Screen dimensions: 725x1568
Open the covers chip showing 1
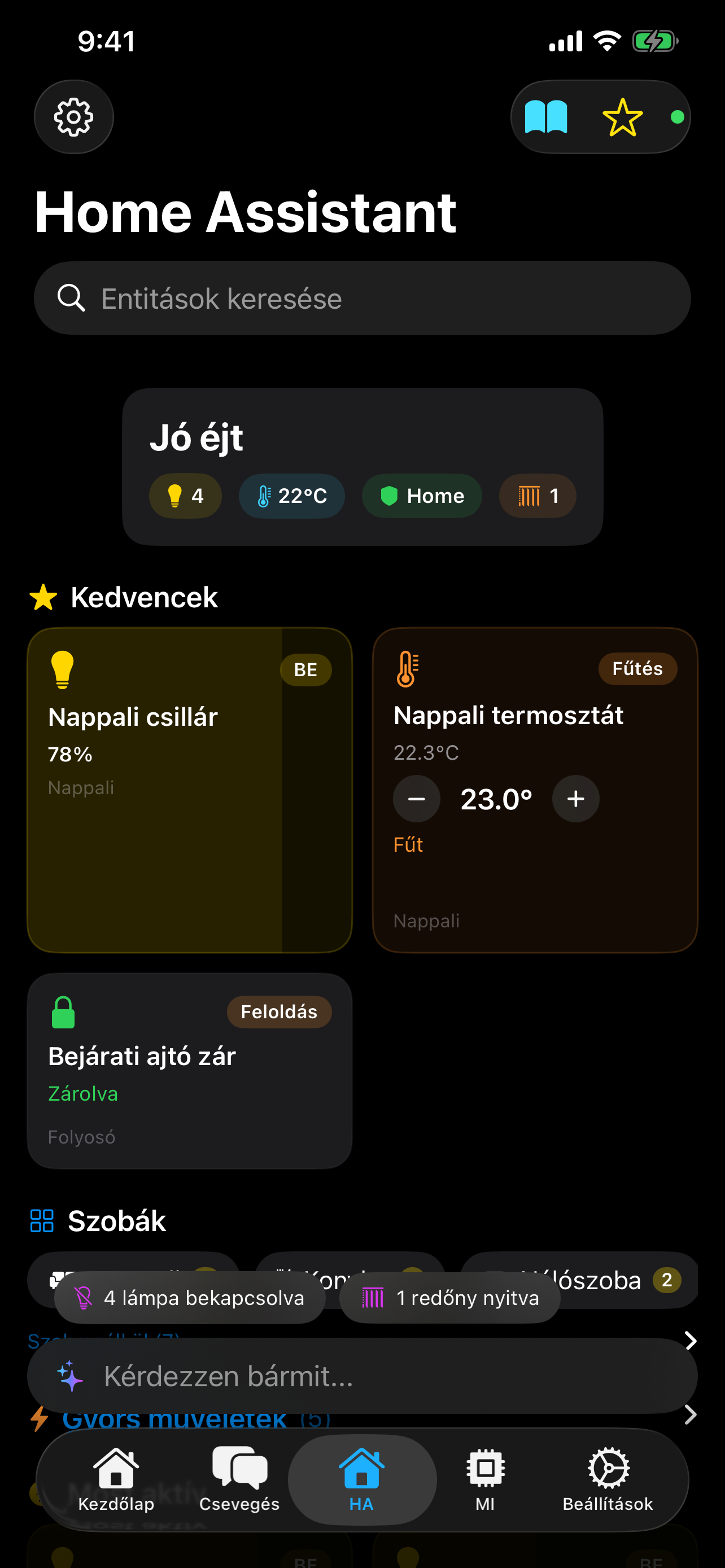pyautogui.click(x=536, y=496)
